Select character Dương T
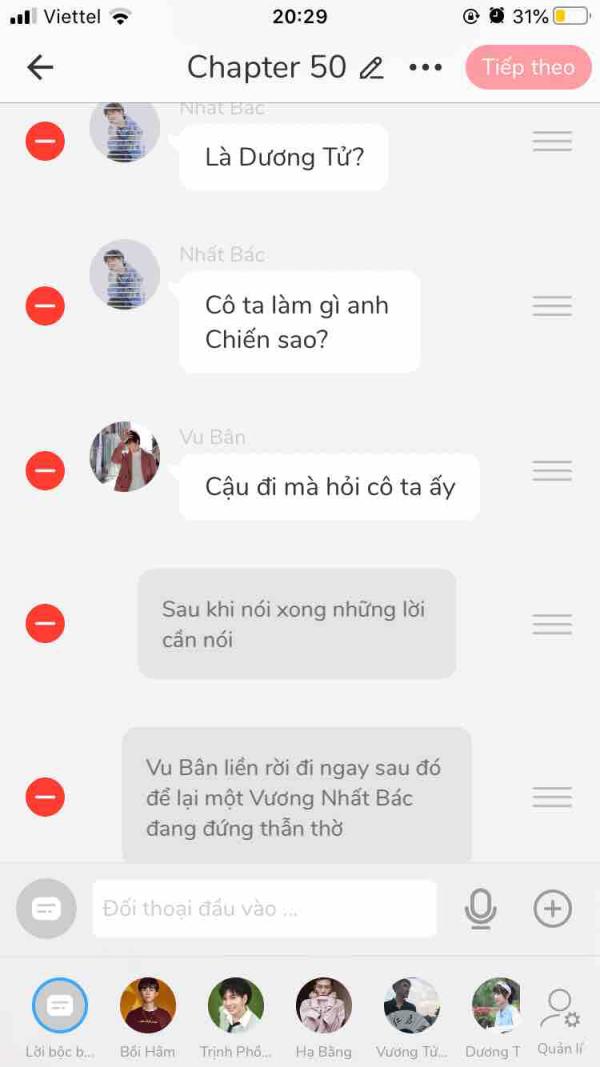Screen dimensions: 600x1067 [497, 1006]
